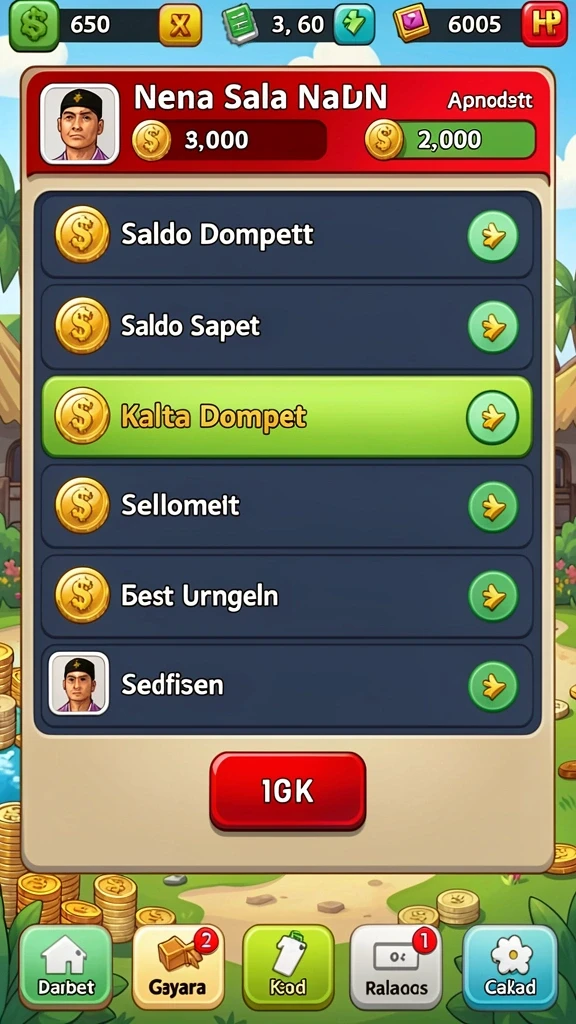
Task: Switch to the Cakad tab
Action: point(510,967)
